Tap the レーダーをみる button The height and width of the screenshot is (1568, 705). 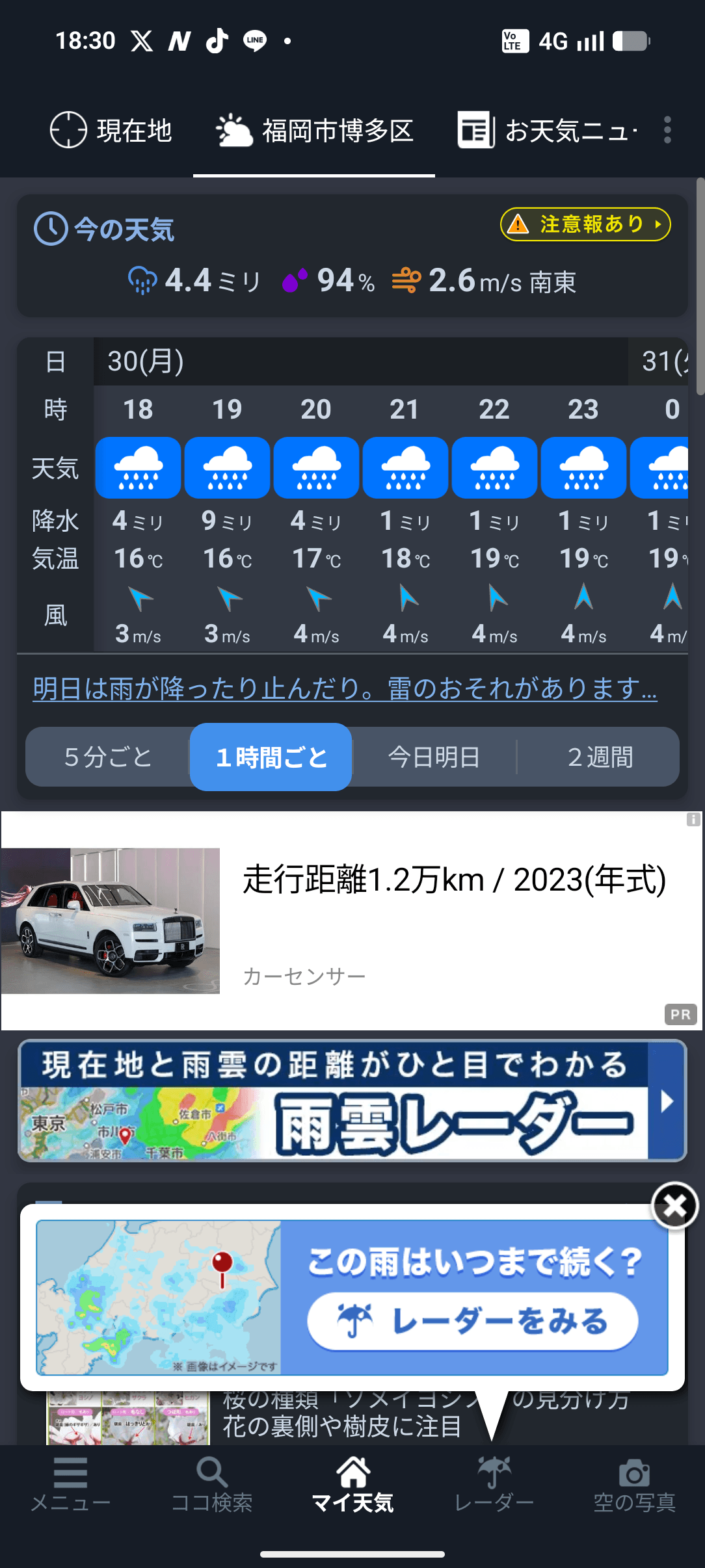coord(473,1322)
